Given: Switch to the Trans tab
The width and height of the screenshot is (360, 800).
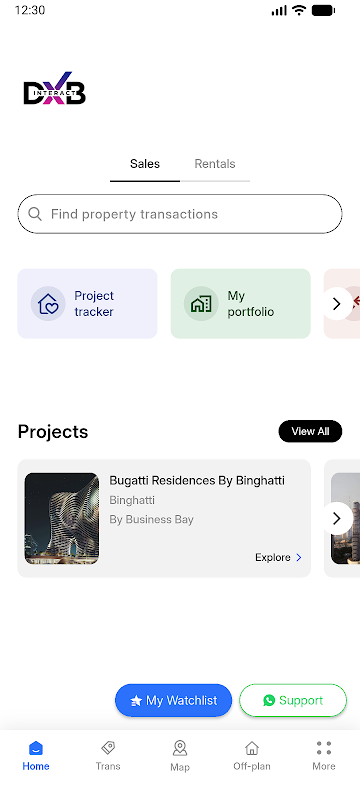Looking at the screenshot, I should tap(108, 756).
